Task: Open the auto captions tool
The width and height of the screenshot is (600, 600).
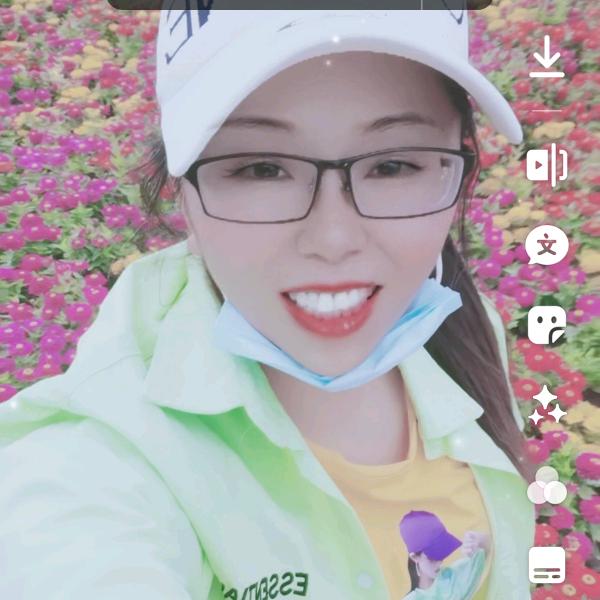Action: point(547,566)
